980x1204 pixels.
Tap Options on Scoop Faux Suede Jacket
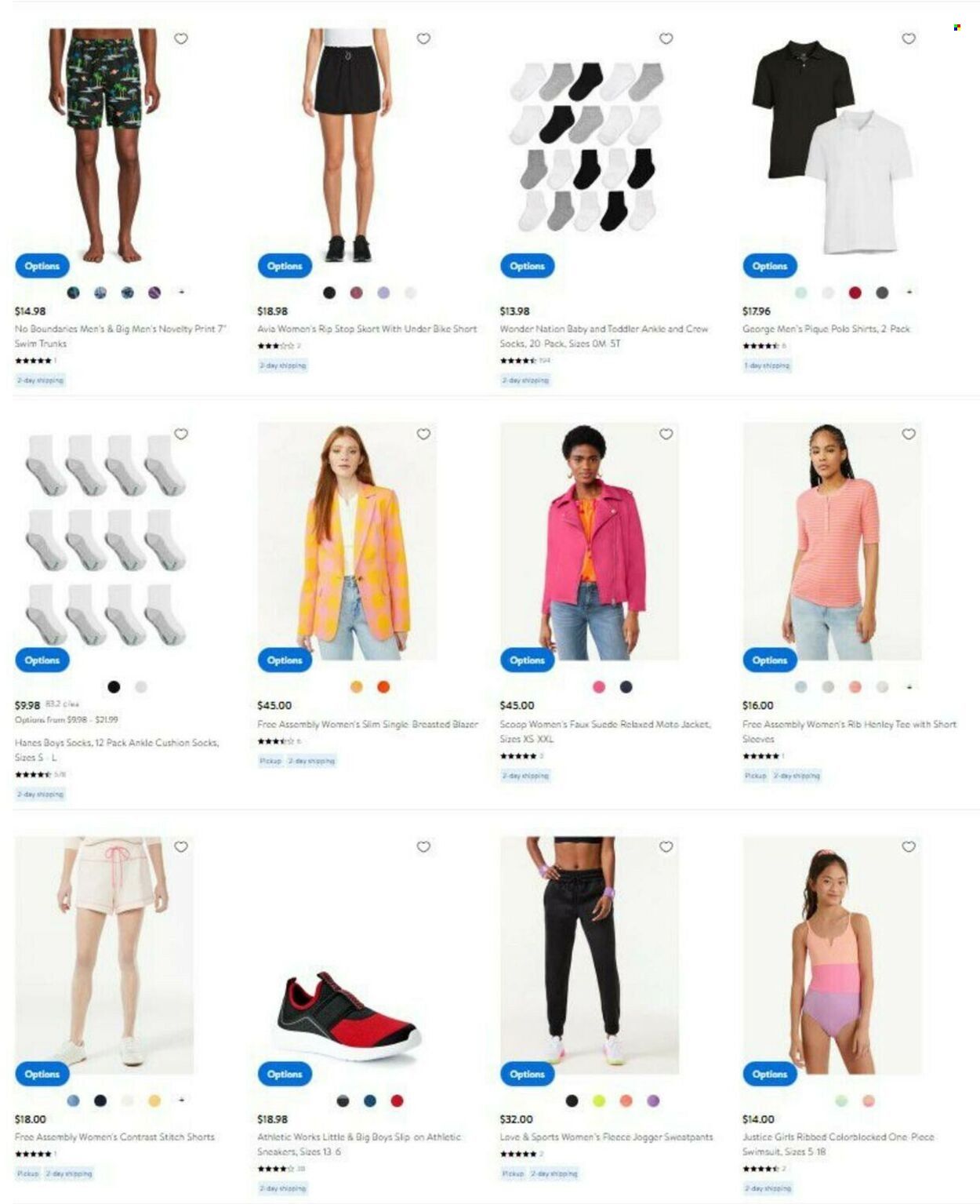coord(527,660)
